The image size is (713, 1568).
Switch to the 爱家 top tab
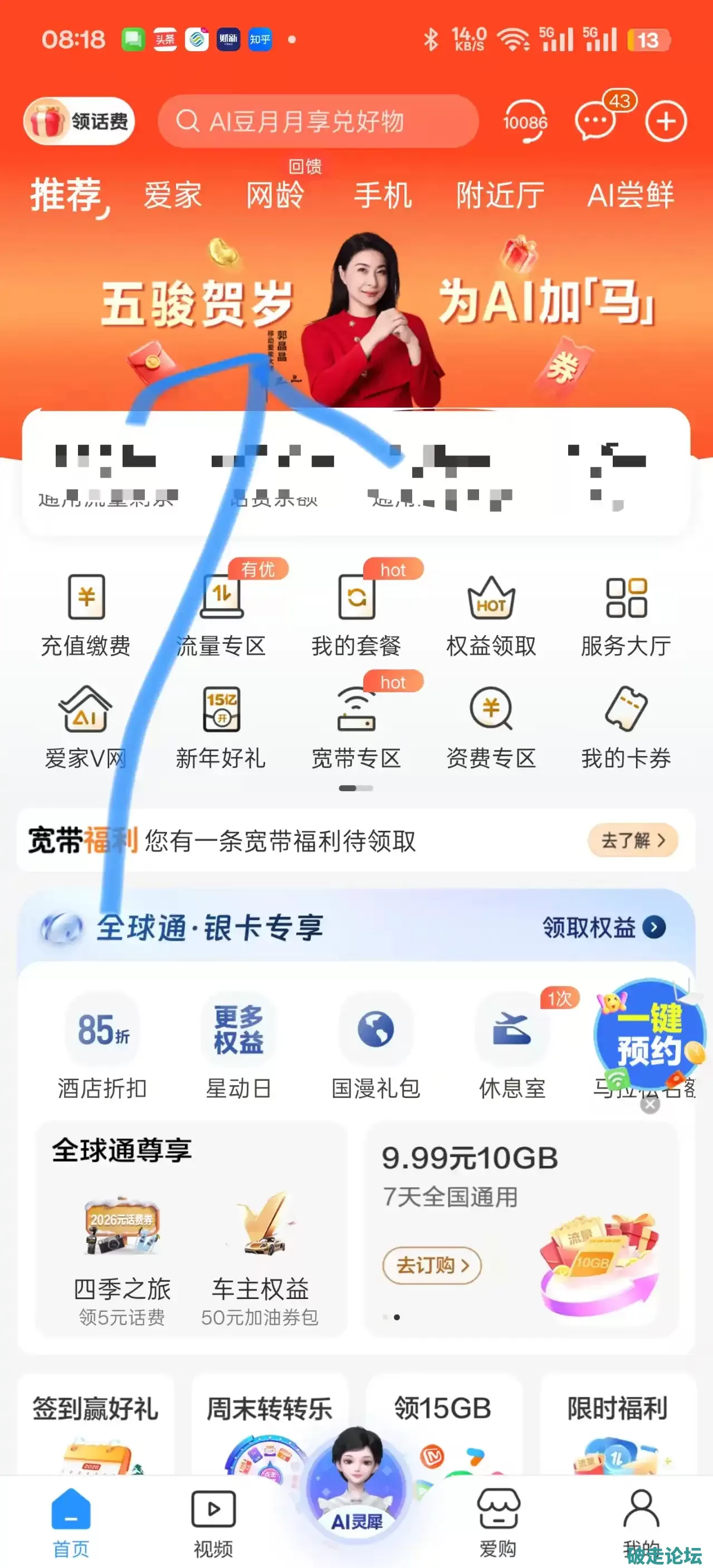(172, 195)
